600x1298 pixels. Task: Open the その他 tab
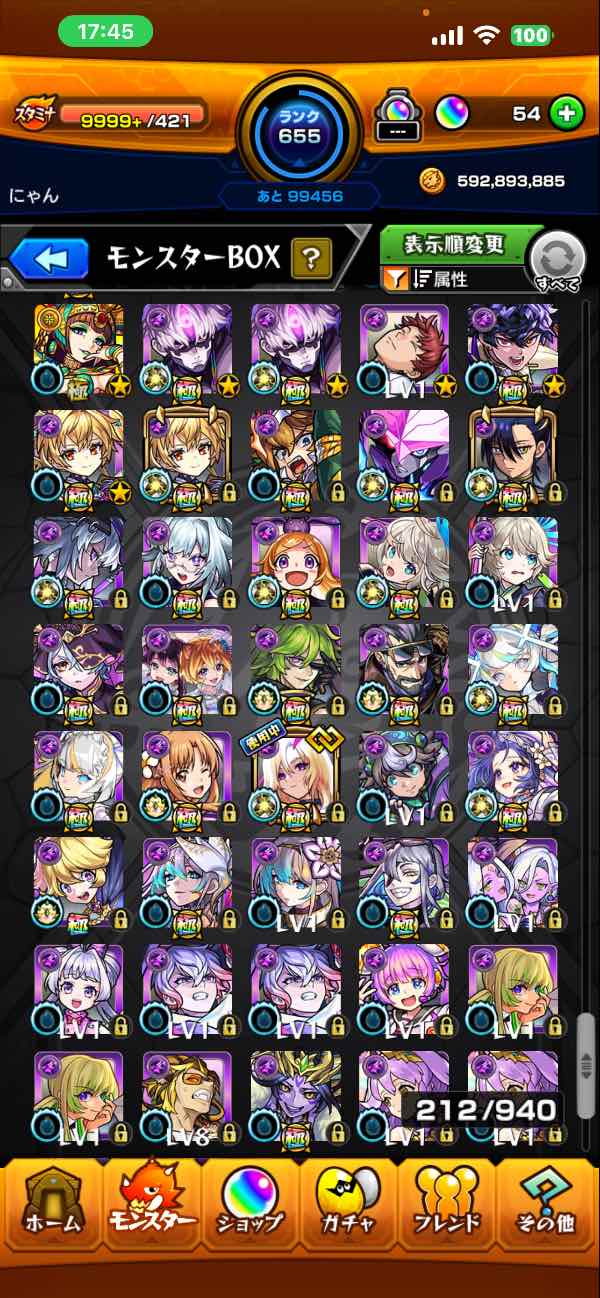point(548,1203)
